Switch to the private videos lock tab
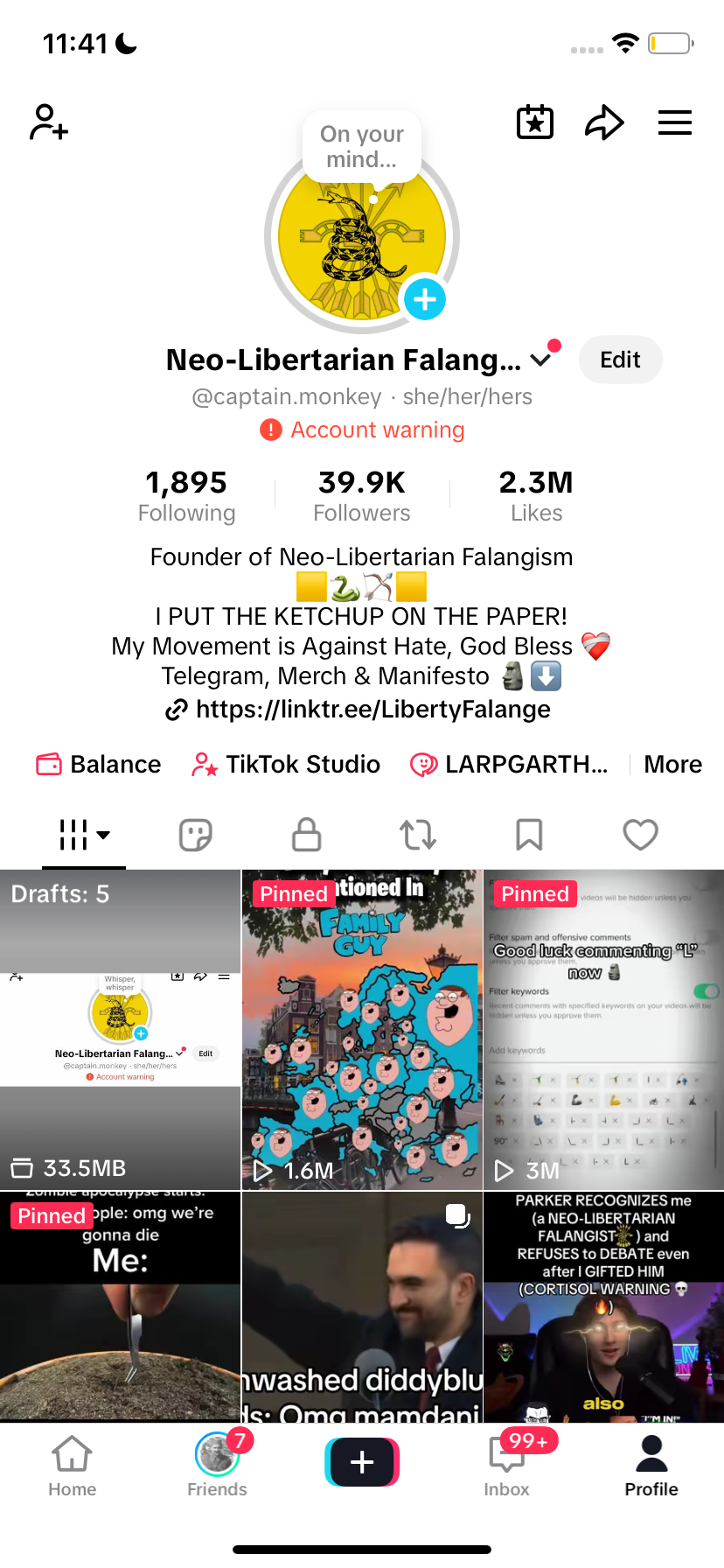The height and width of the screenshot is (1568, 724). (x=306, y=835)
